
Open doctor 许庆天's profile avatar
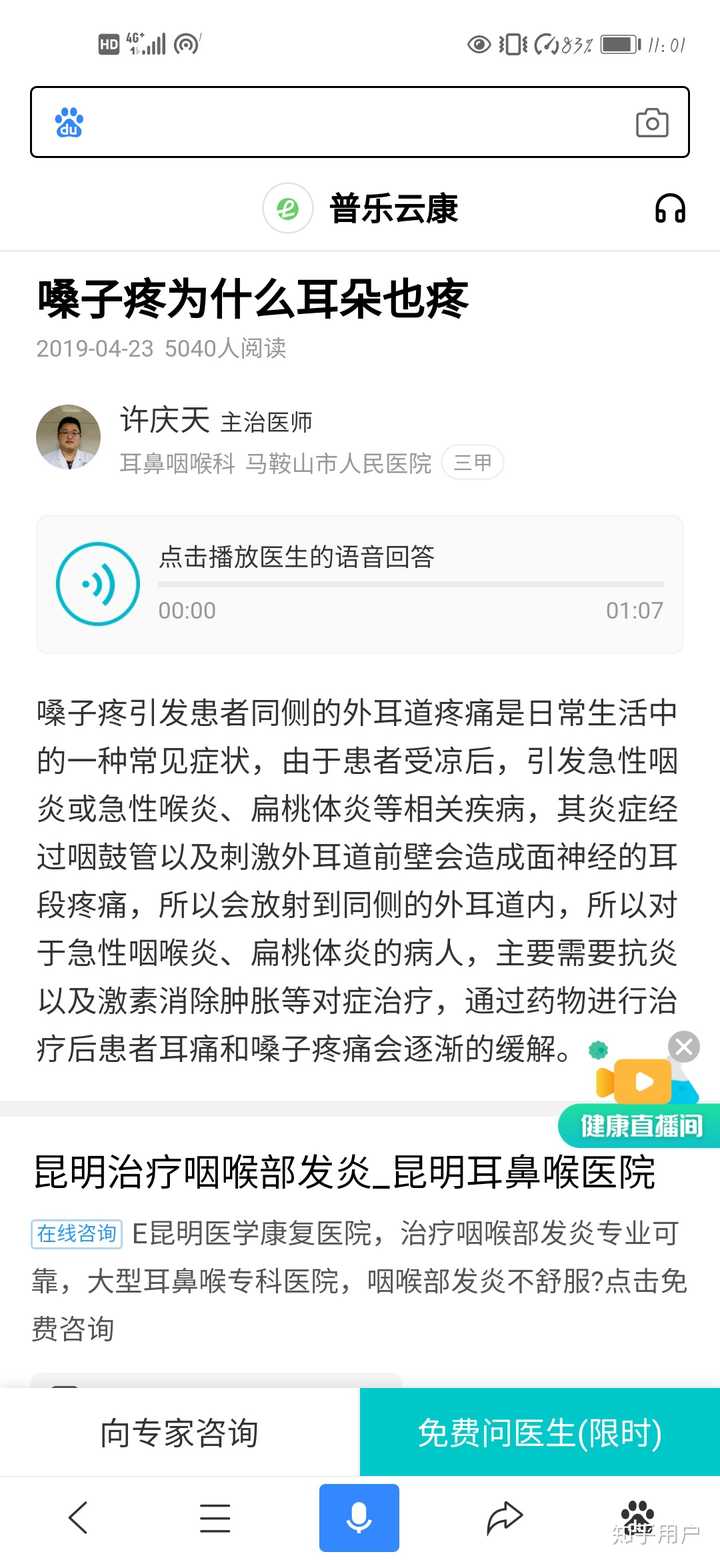click(69, 438)
